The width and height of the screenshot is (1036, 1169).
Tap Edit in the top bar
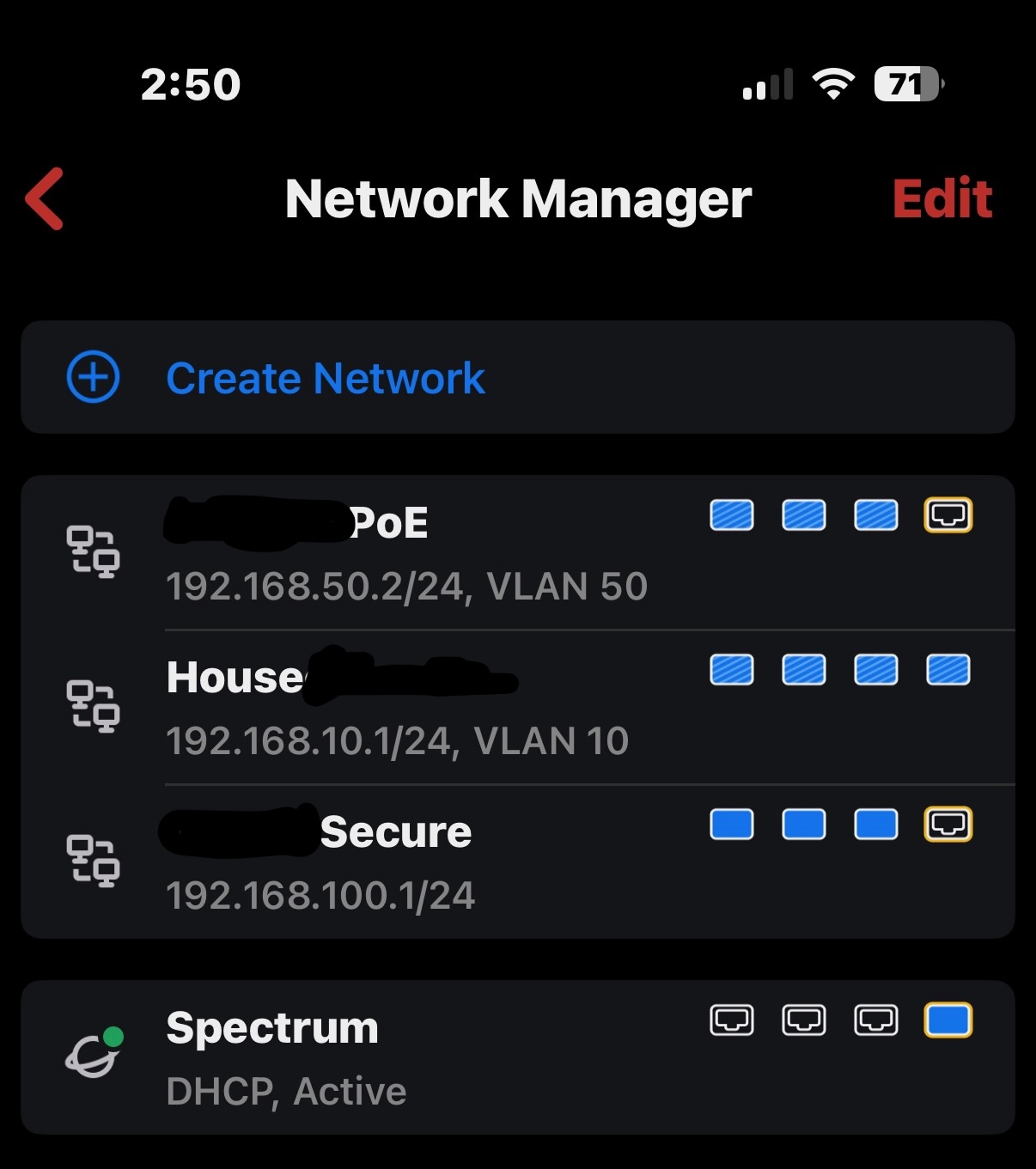pyautogui.click(x=942, y=199)
